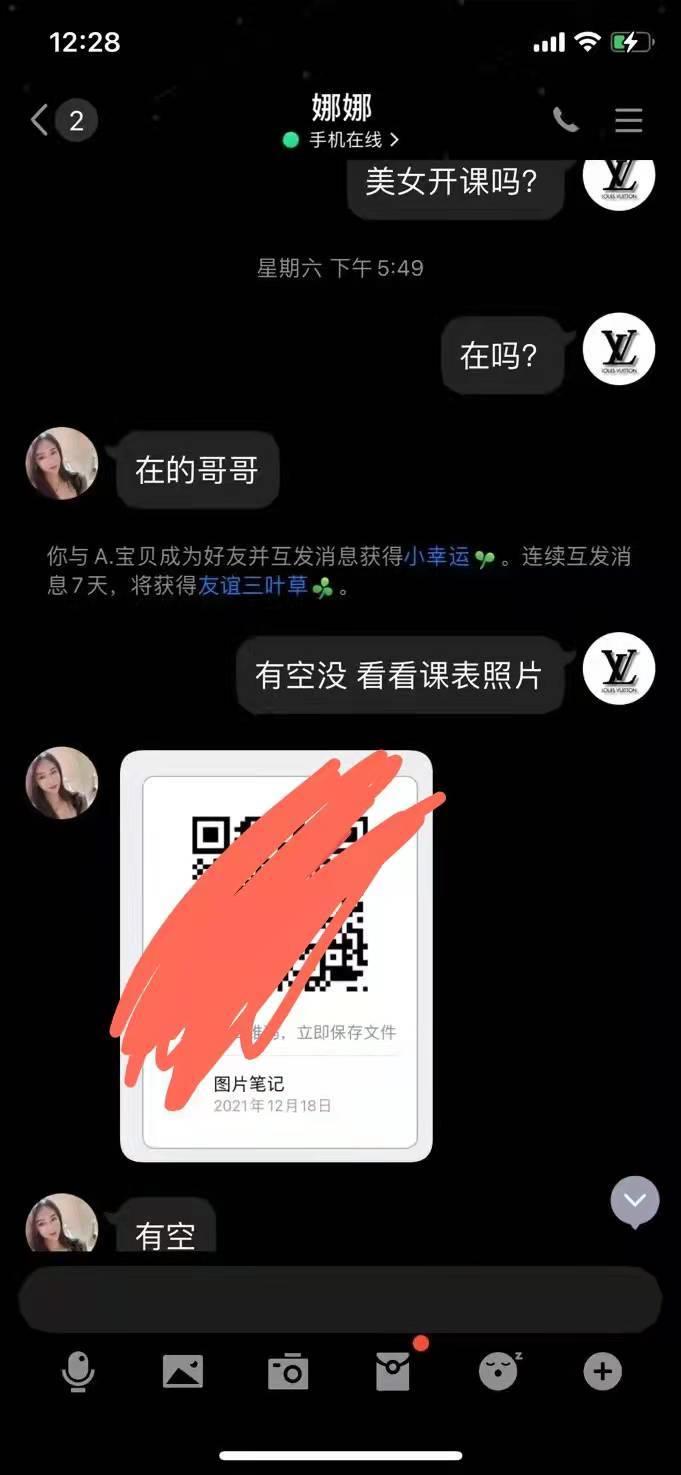View 娜娜's avatar beside 在的哥哥
The image size is (681, 1475).
(x=62, y=463)
